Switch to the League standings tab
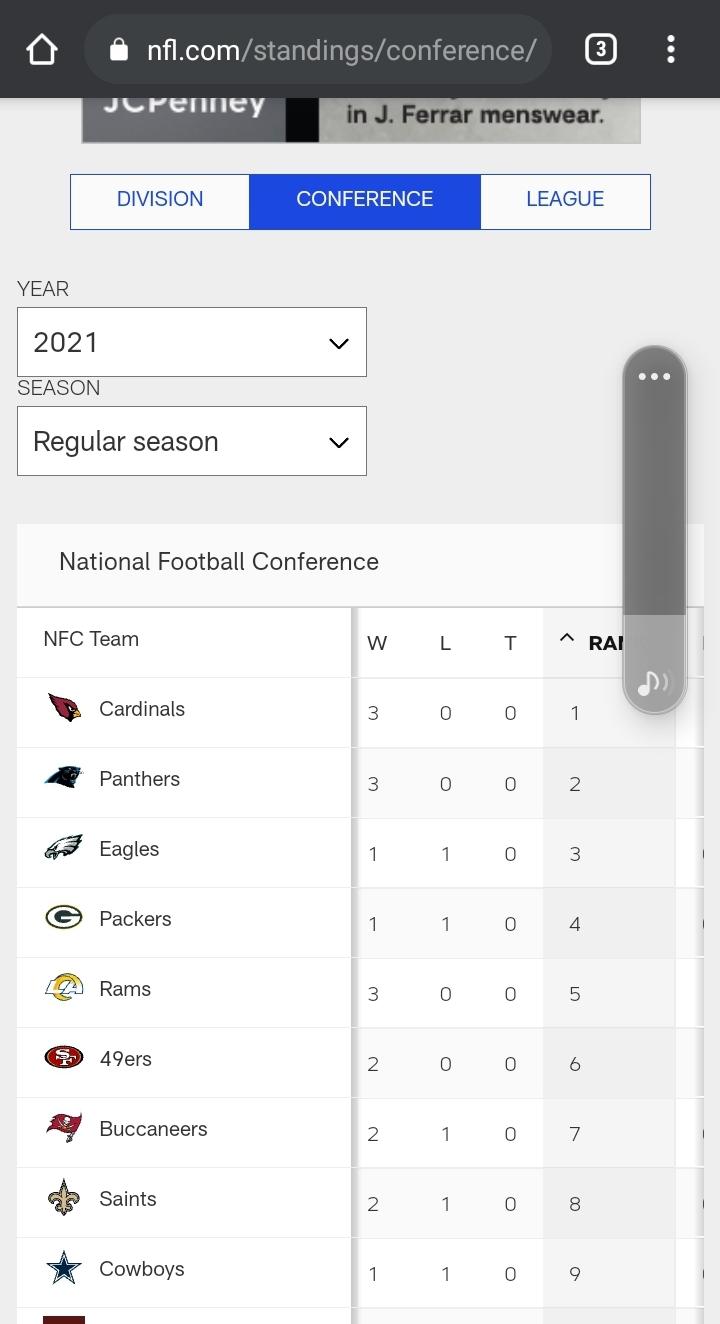Image resolution: width=720 pixels, height=1324 pixels. [x=565, y=201]
